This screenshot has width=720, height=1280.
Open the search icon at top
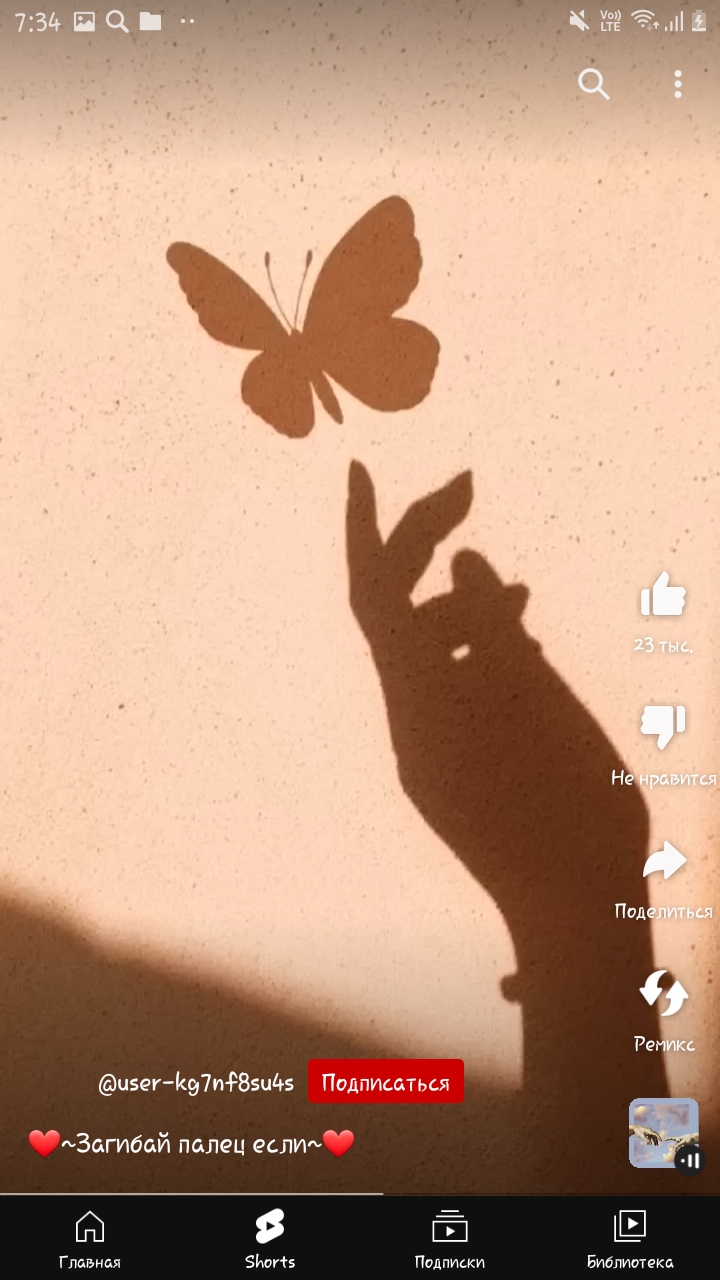click(x=594, y=85)
